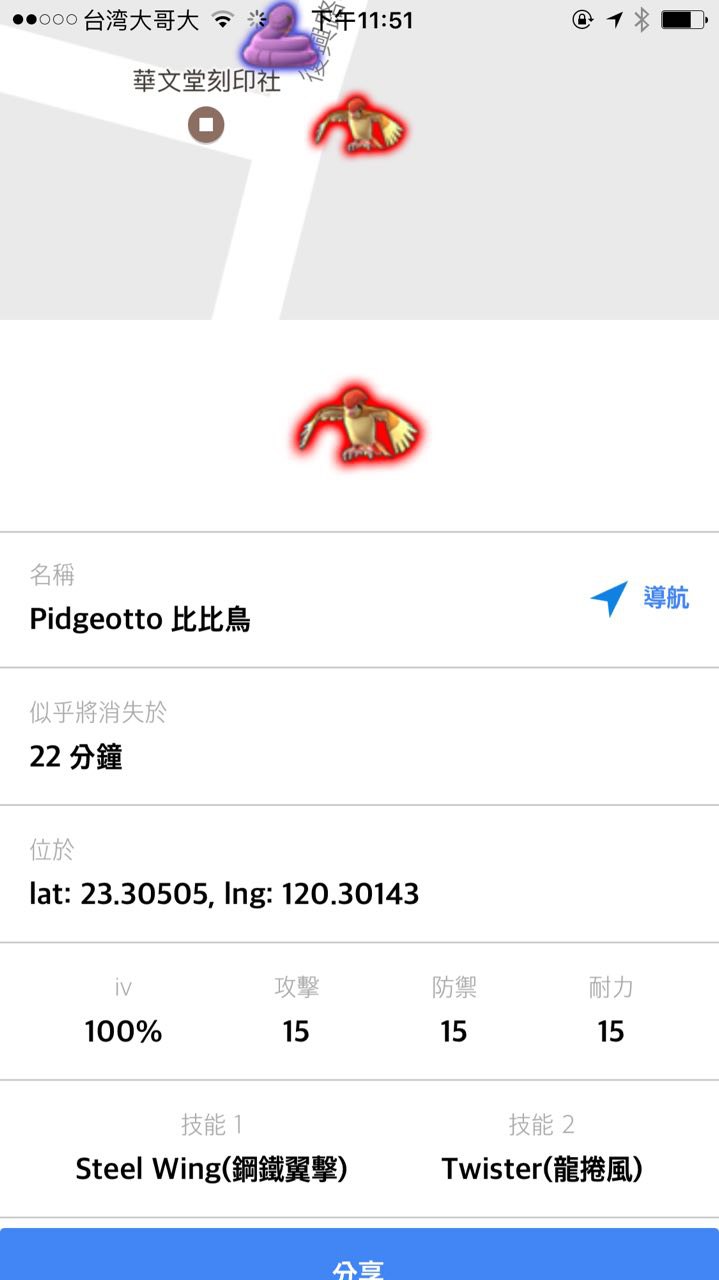This screenshot has height=1280, width=719.
Task: Open the 華文堂刻印社 place marker on map
Action: (207, 124)
